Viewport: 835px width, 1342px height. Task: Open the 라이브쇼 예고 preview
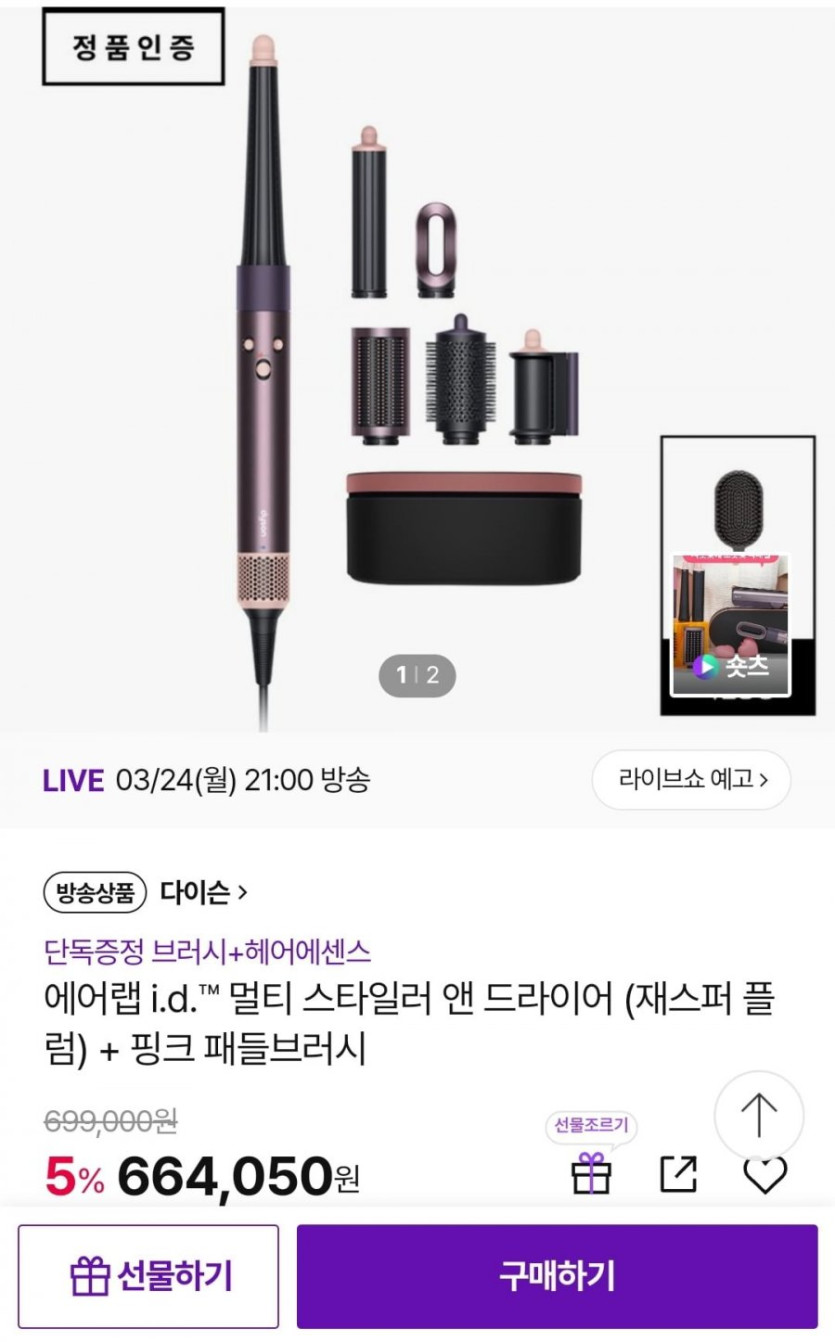point(691,779)
